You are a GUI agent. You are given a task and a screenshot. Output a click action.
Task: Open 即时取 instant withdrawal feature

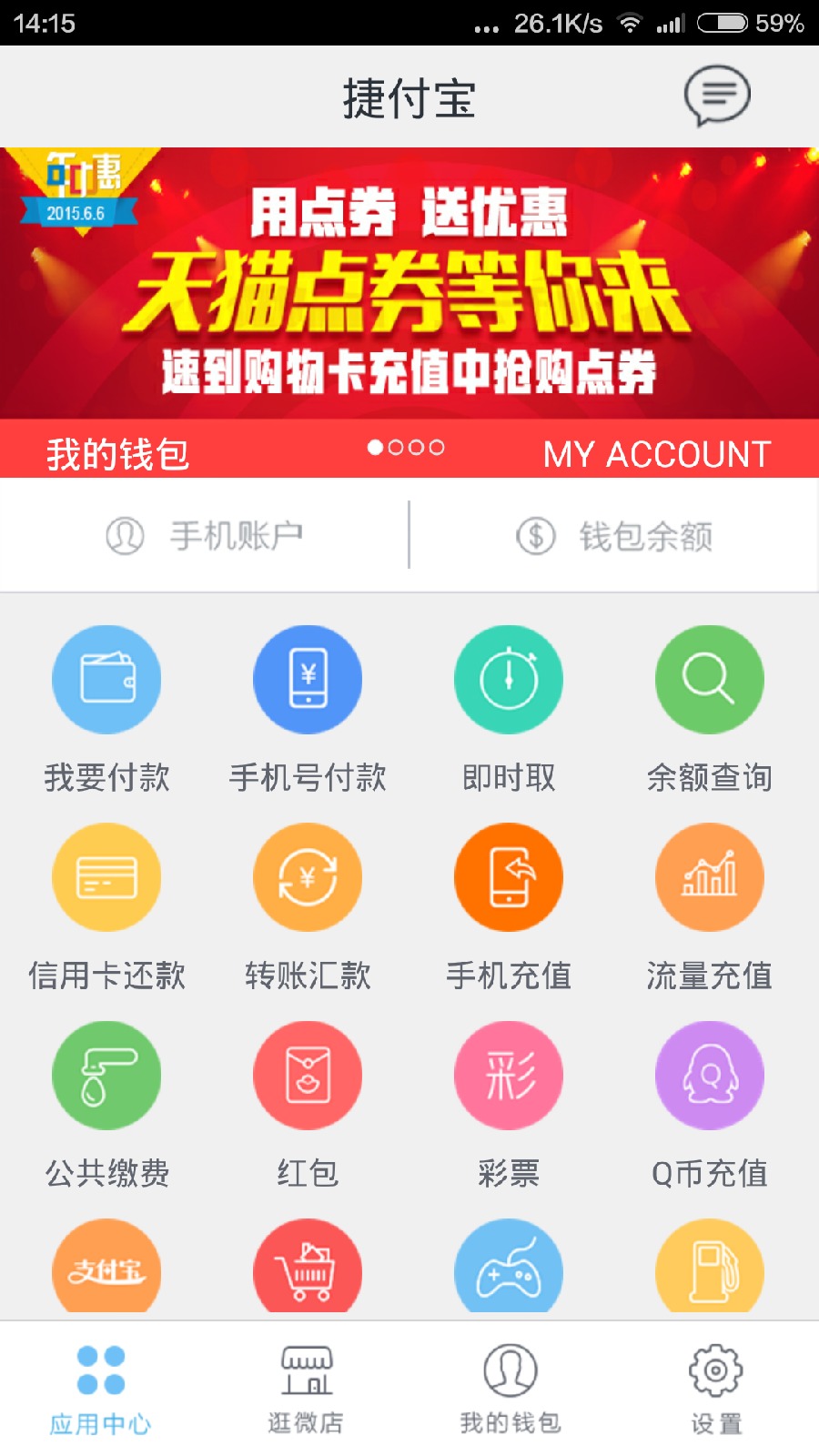pos(509,679)
